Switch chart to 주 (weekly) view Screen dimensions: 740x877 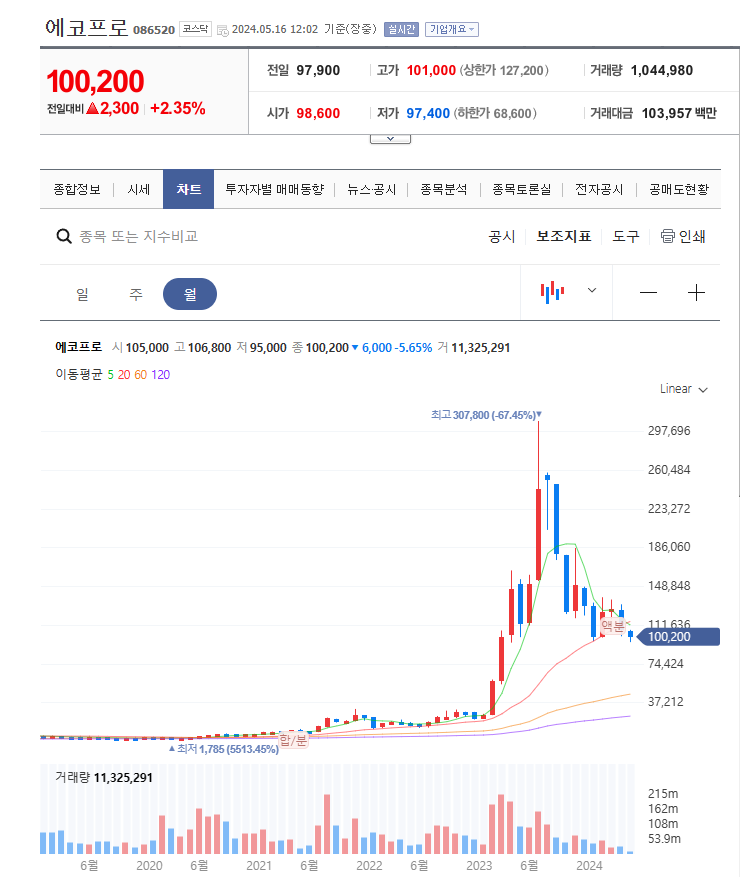tap(135, 293)
